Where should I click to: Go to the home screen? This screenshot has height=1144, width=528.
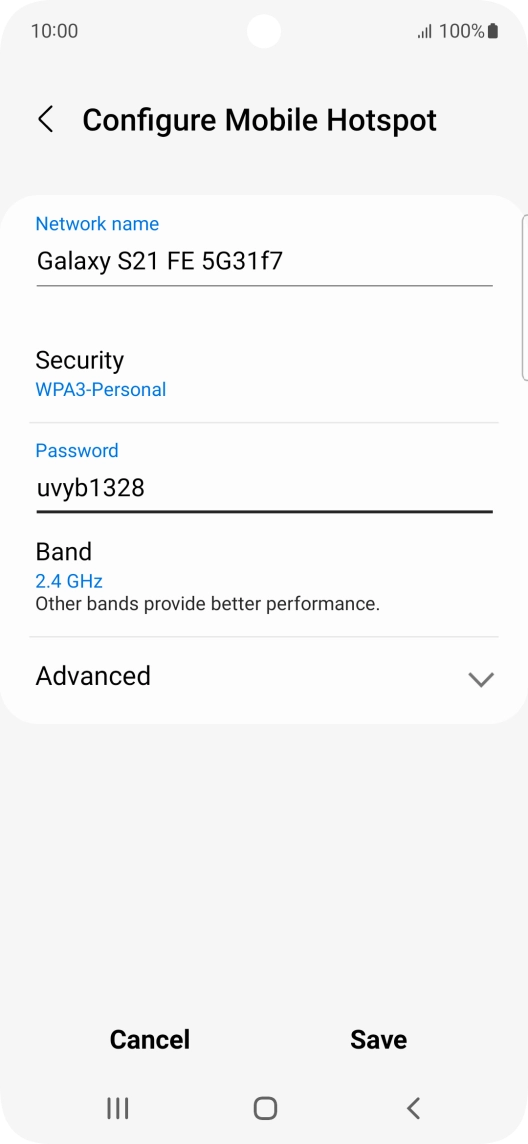tap(265, 1108)
